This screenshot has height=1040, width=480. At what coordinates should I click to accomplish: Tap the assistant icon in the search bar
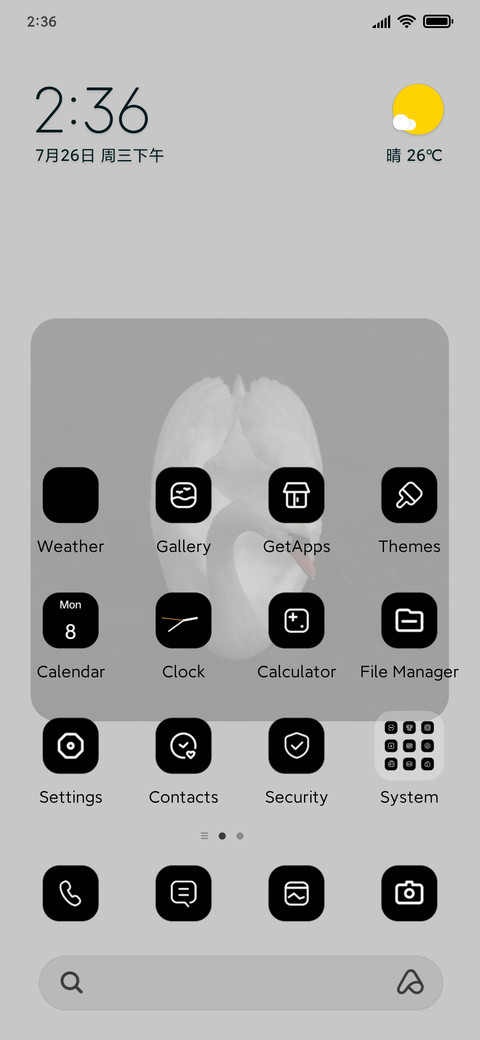pos(410,982)
